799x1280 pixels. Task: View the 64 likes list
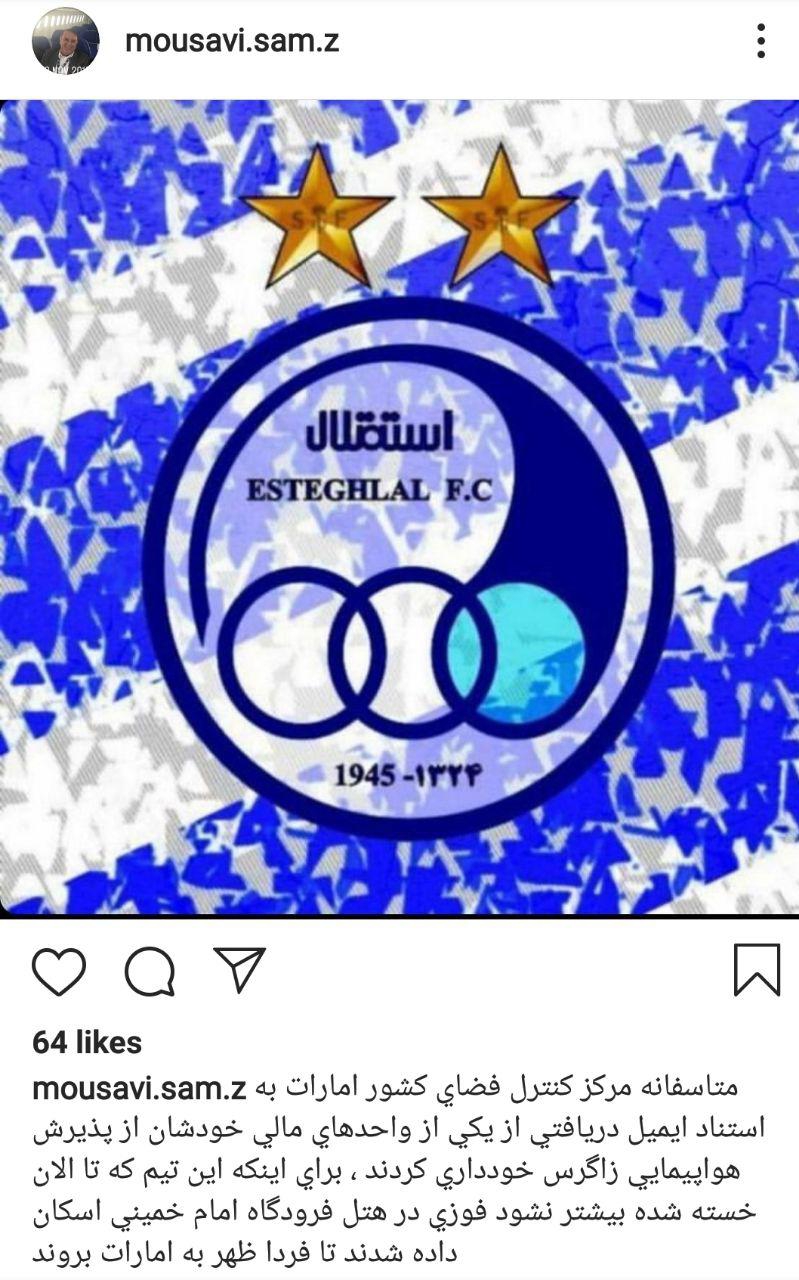pos(87,1042)
